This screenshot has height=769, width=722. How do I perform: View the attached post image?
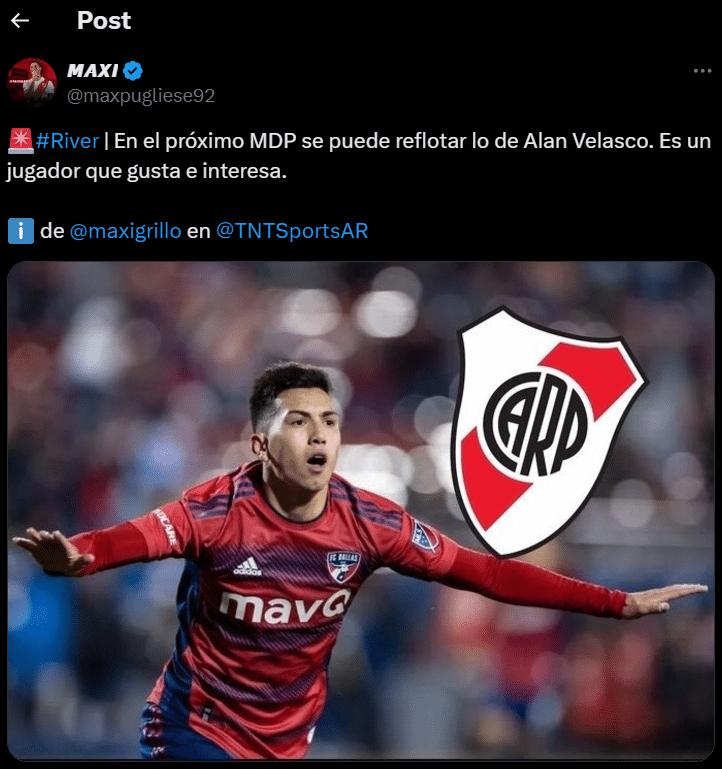pos(360,510)
